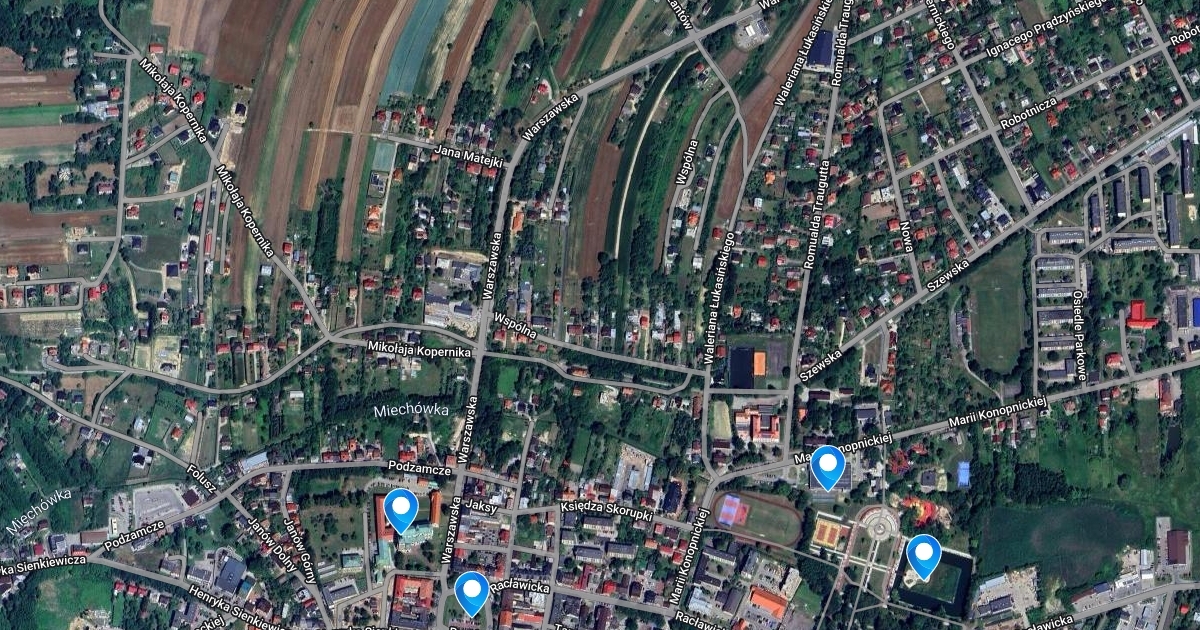This screenshot has height=630, width=1200.
Task: Select the pin below Podzamcze street
Action: click(401, 509)
